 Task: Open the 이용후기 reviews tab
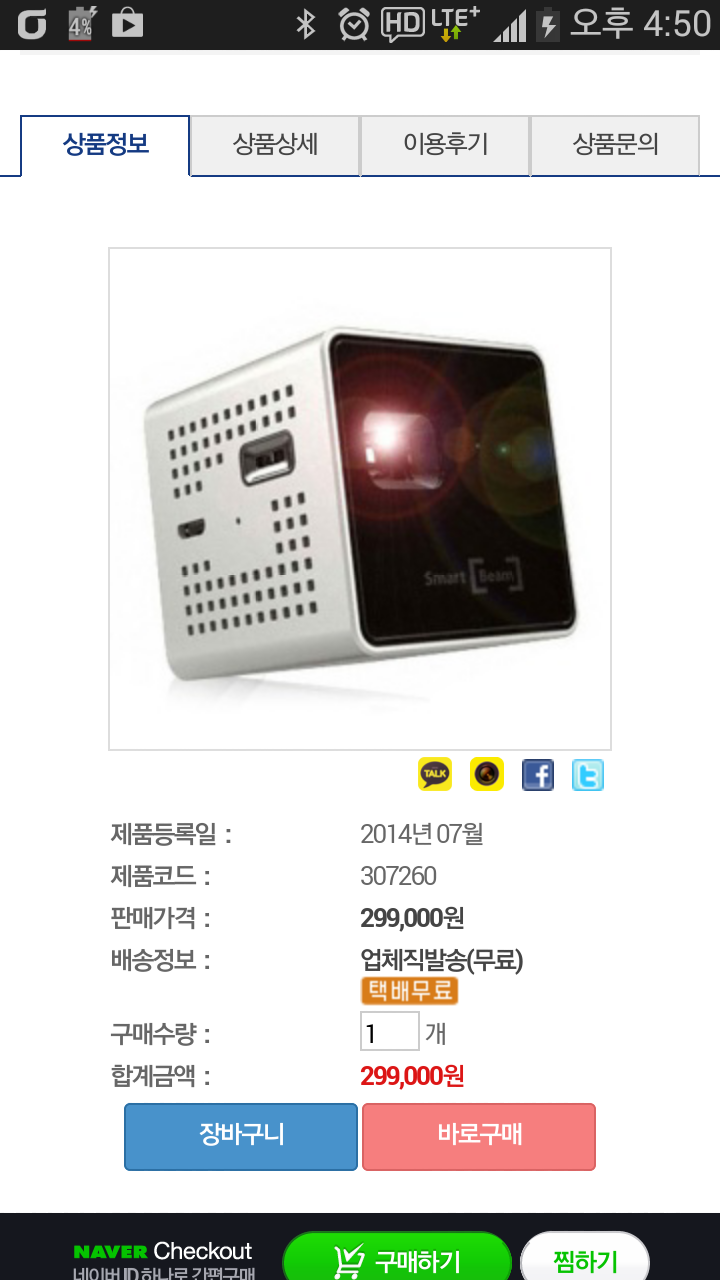tap(445, 146)
